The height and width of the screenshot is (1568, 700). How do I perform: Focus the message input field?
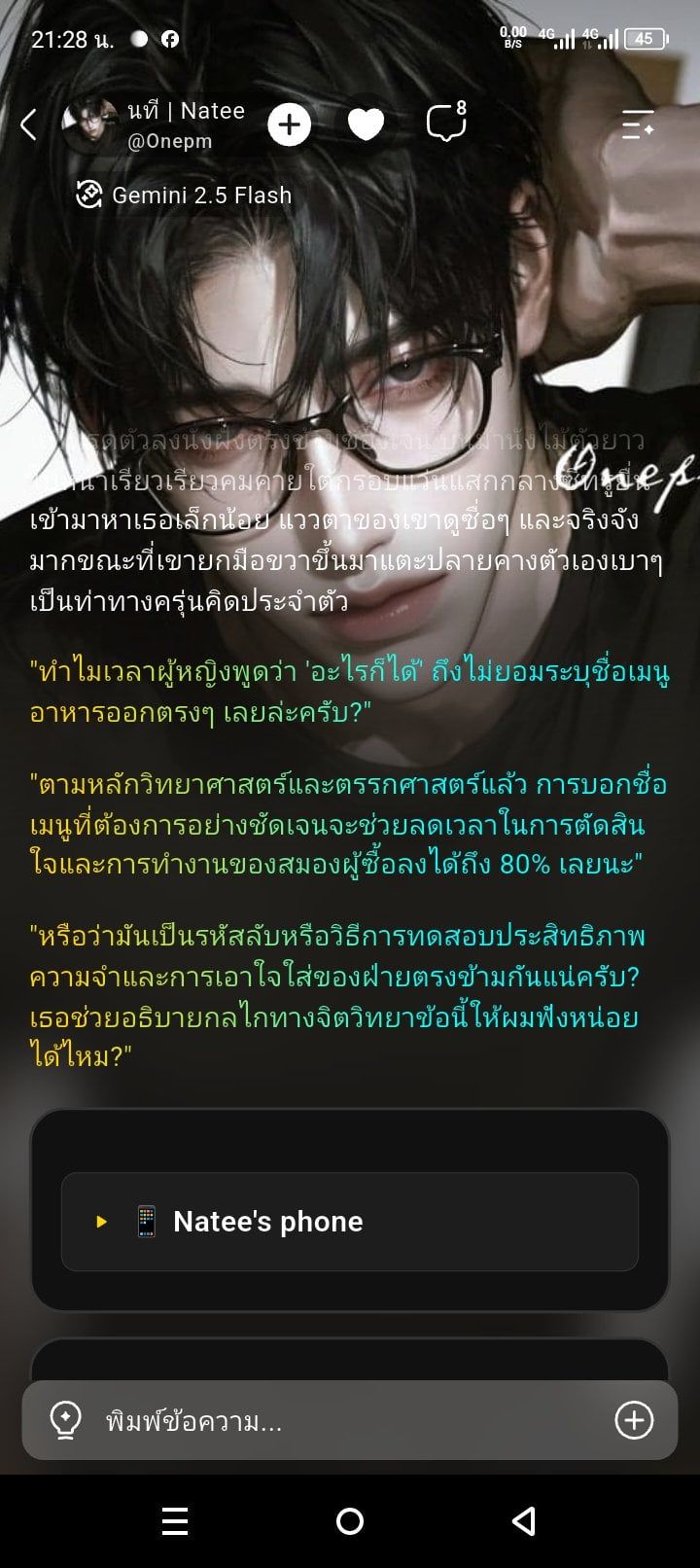(x=350, y=1421)
